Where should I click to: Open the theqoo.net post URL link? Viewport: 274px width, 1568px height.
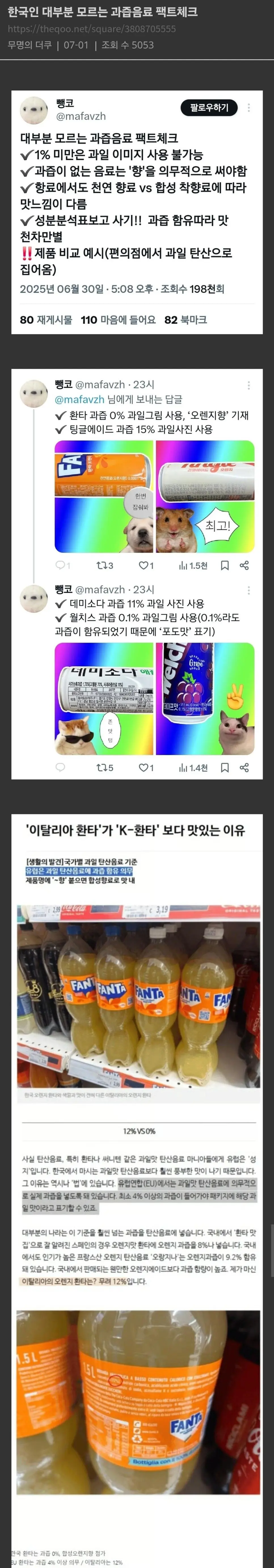pos(92,29)
